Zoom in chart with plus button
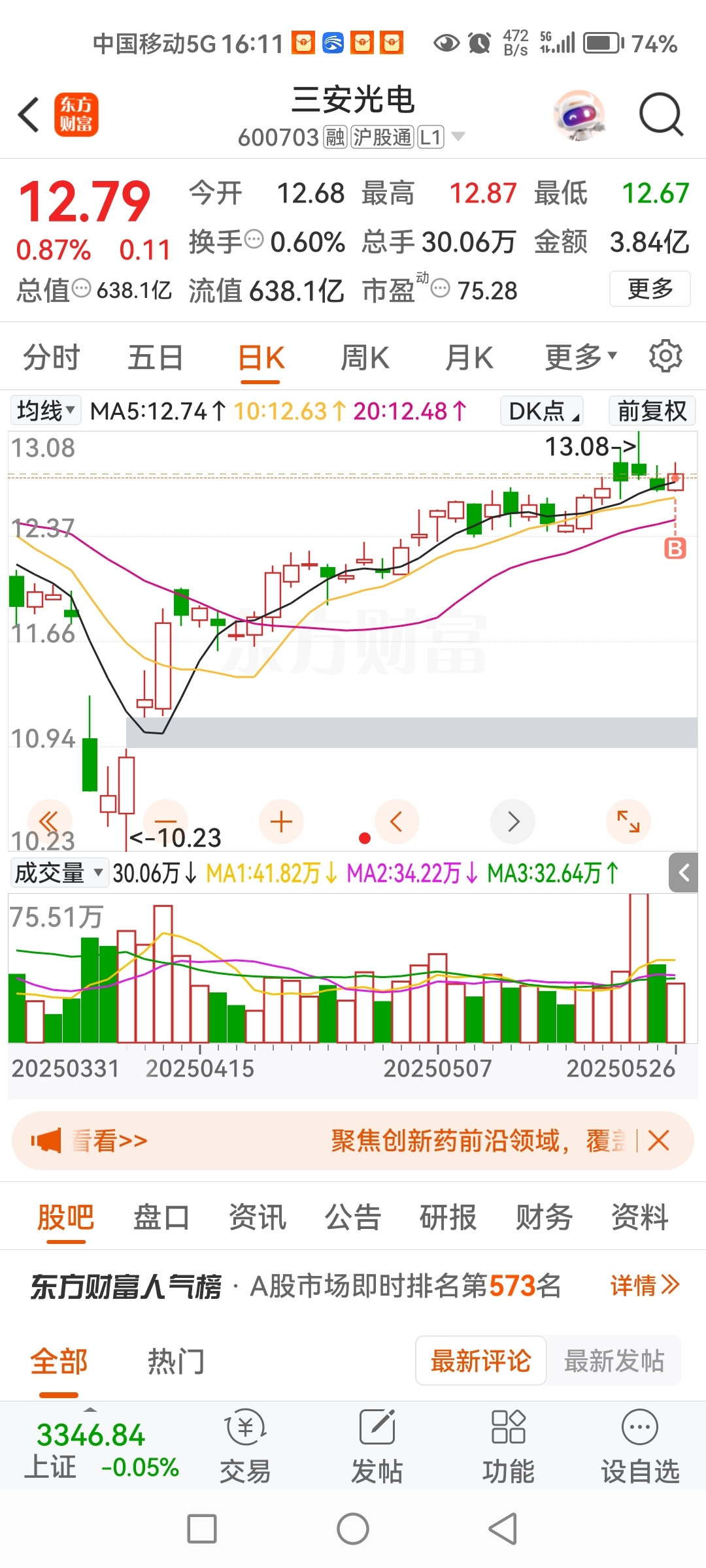This screenshot has width=706, height=1568. (x=281, y=822)
